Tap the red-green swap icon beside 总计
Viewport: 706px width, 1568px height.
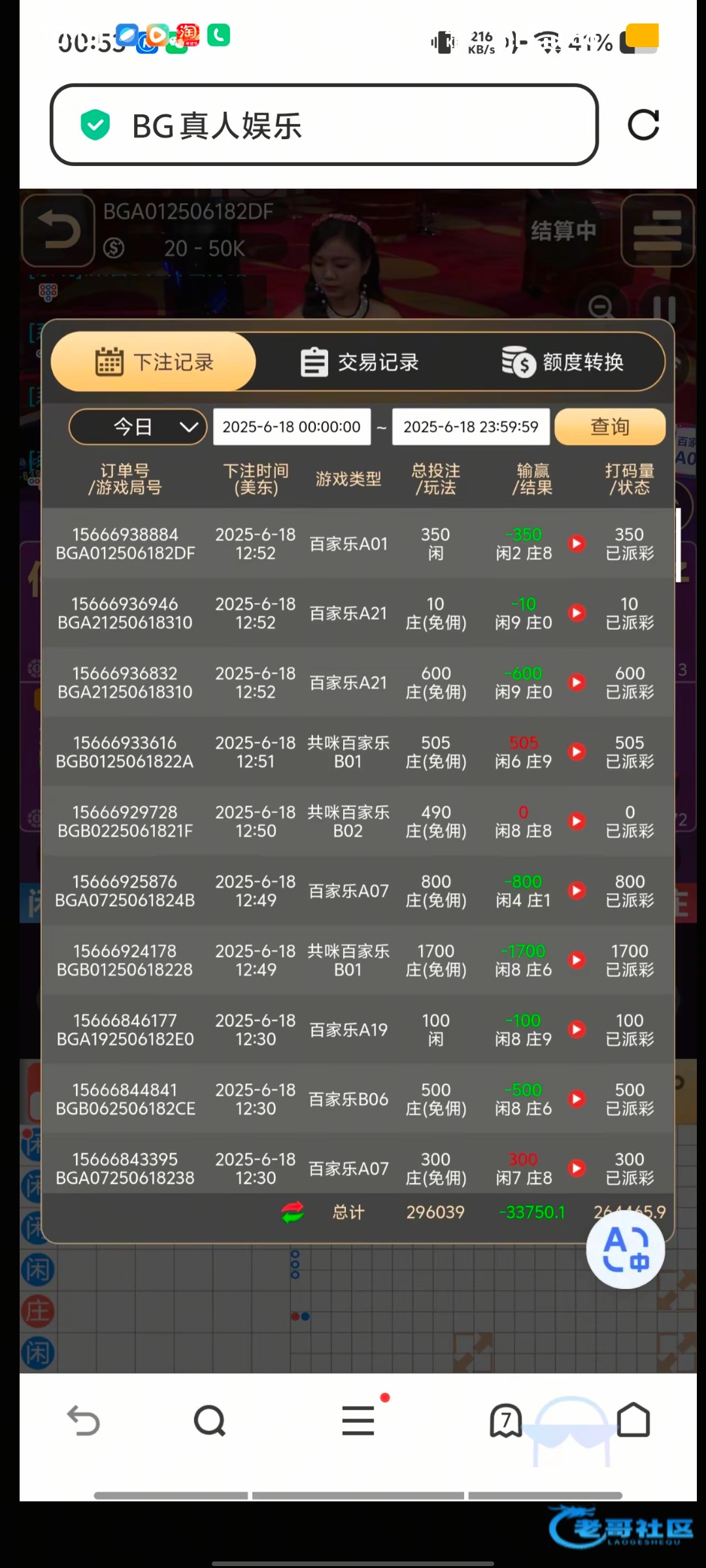point(293,1213)
